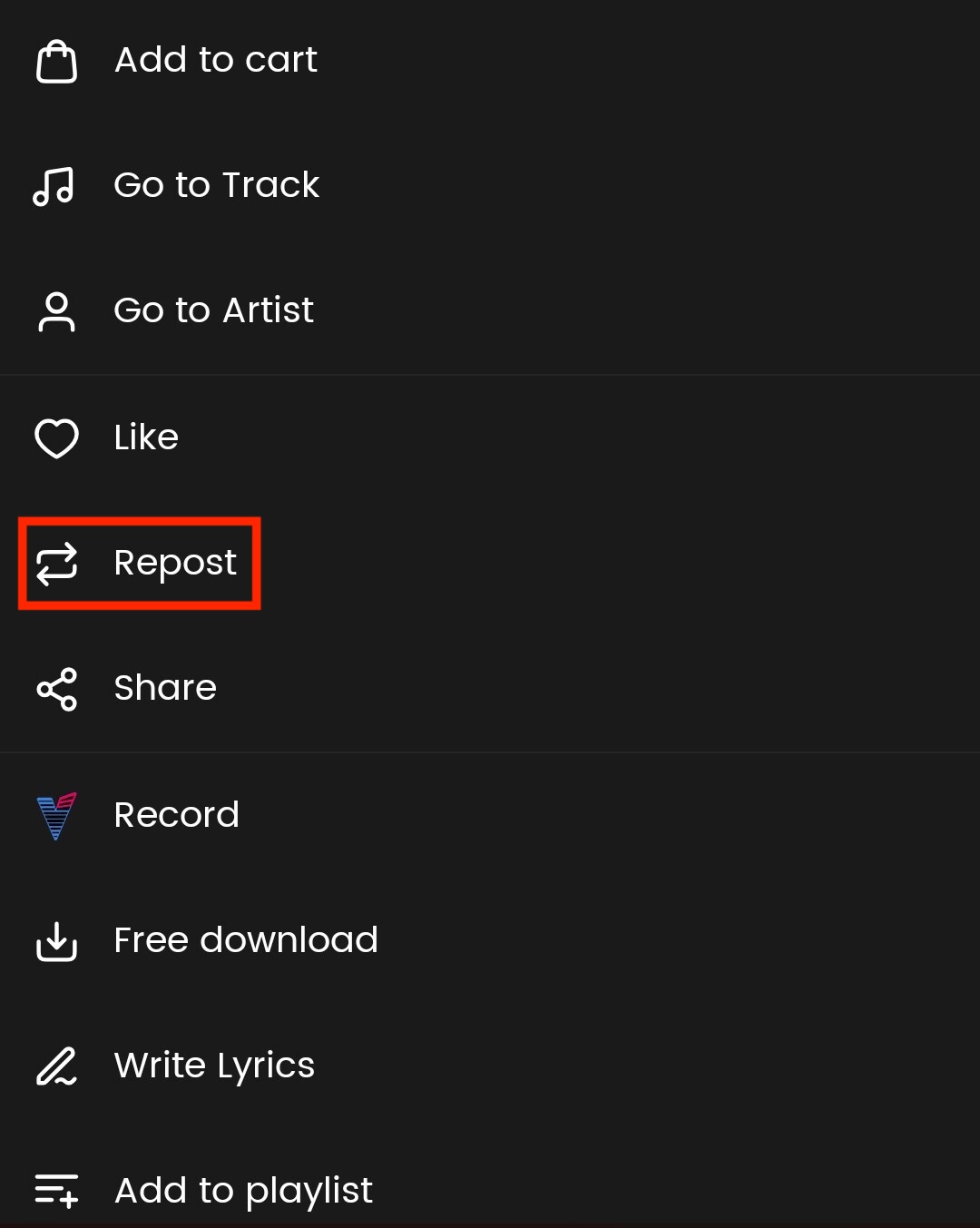
Task: Select the Like option
Action: point(145,437)
